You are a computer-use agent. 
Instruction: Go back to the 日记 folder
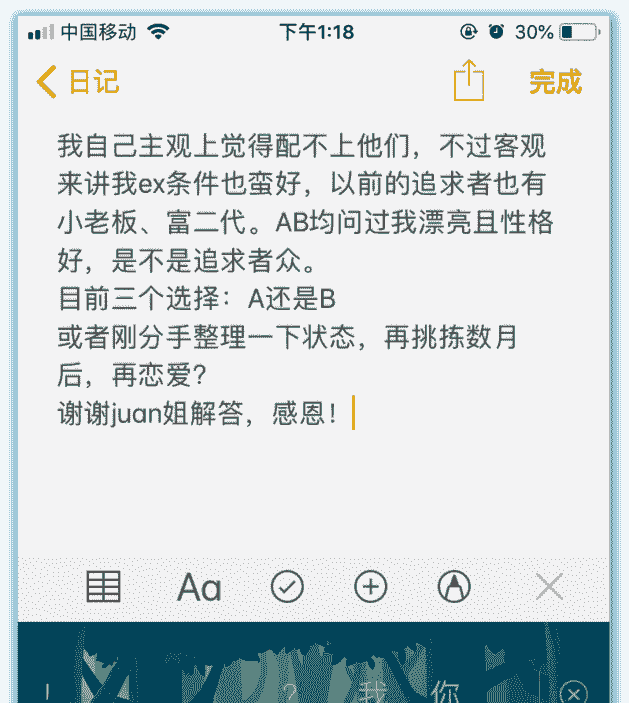[x=77, y=81]
